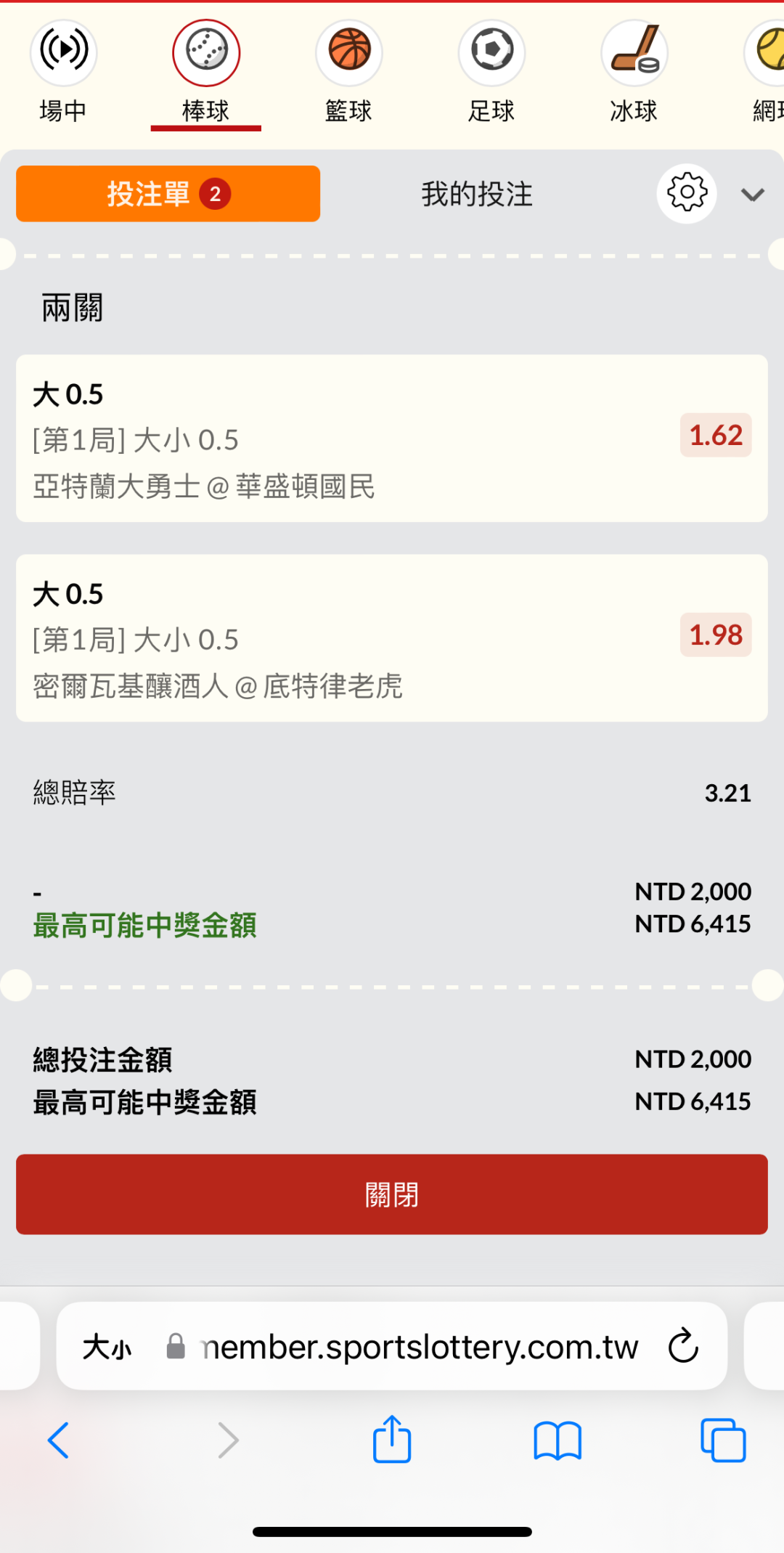Tap the 1.98 odds badge
Viewport: 784px width, 1553px height.
pos(715,635)
